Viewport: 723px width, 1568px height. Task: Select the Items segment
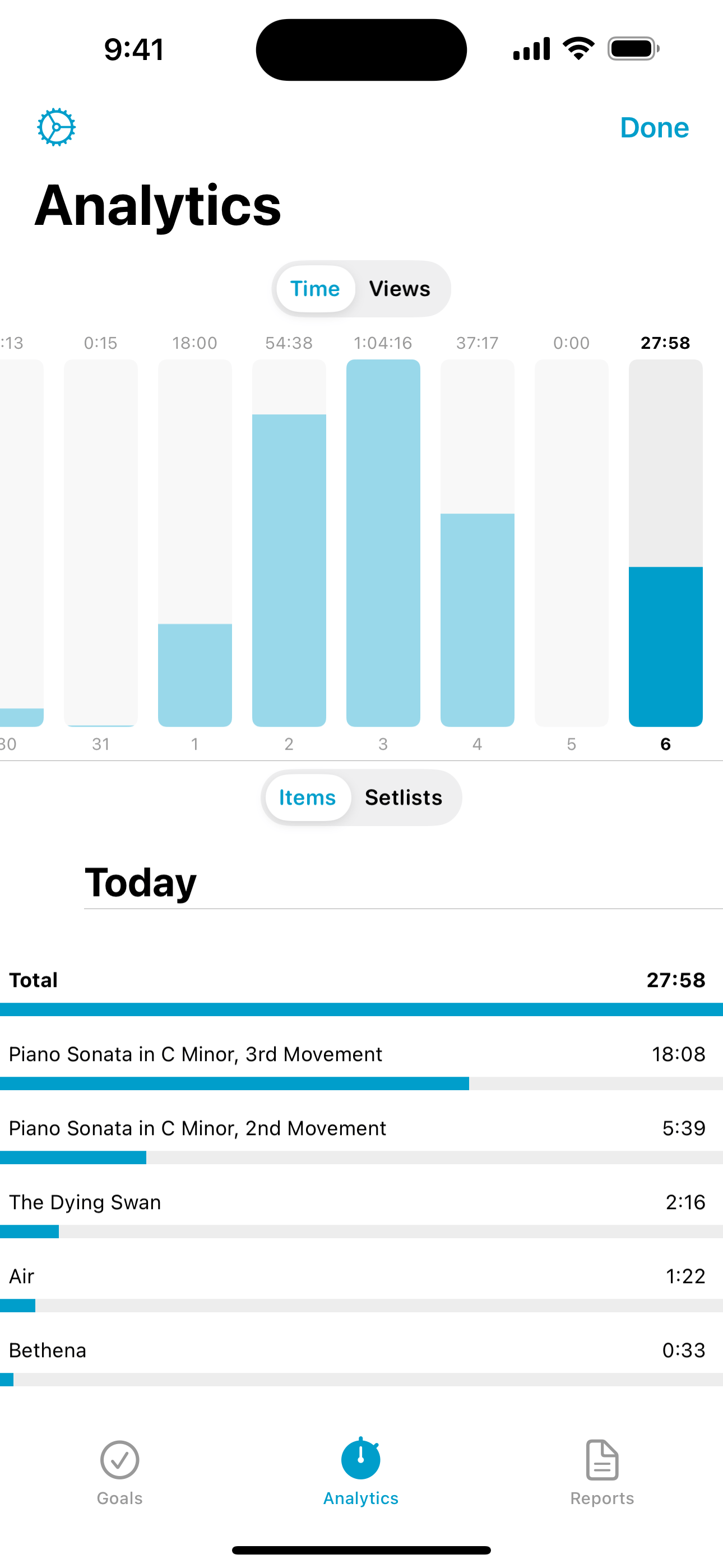click(x=307, y=797)
